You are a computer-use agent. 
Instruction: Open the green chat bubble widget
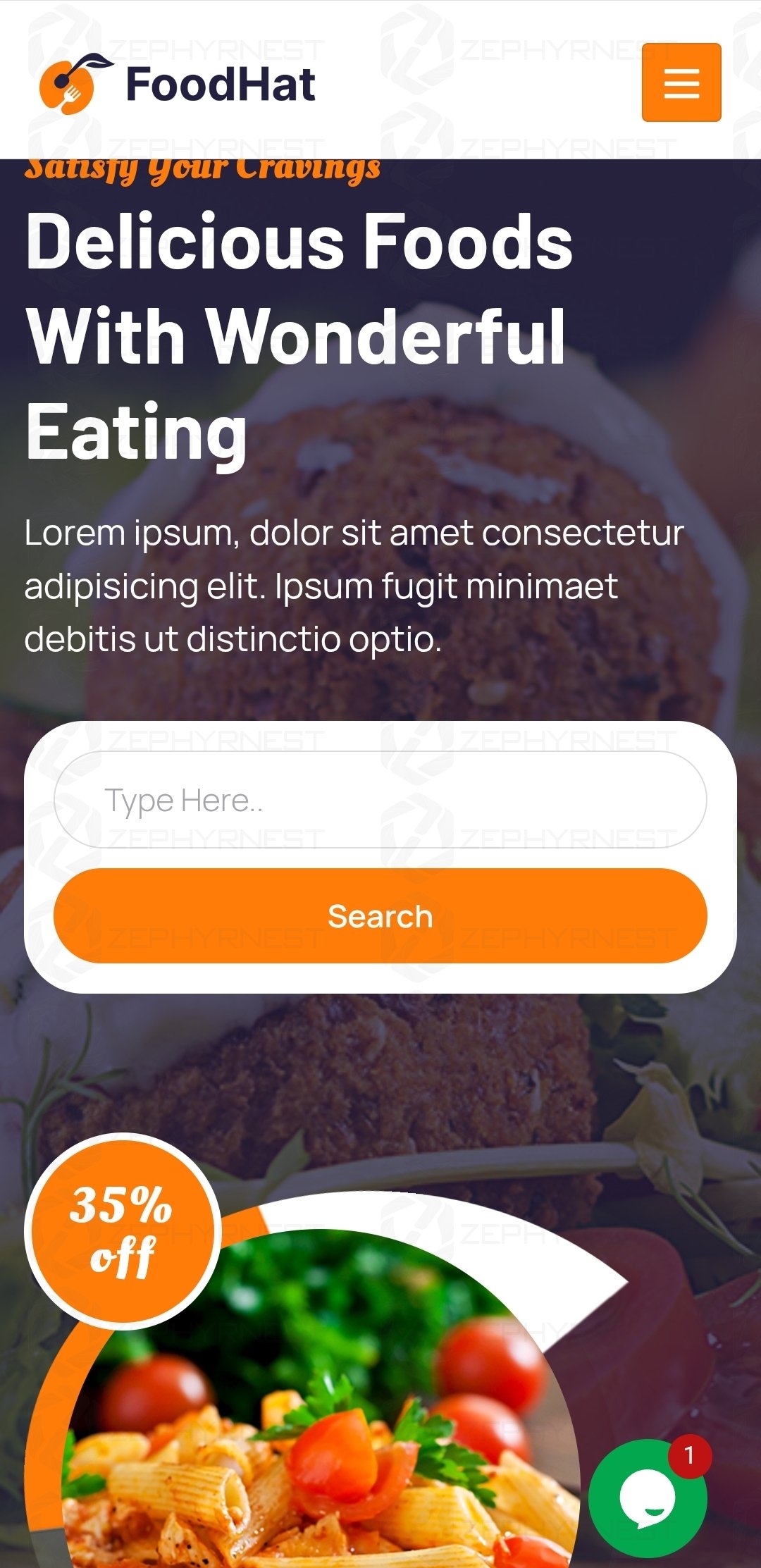coord(647,1499)
